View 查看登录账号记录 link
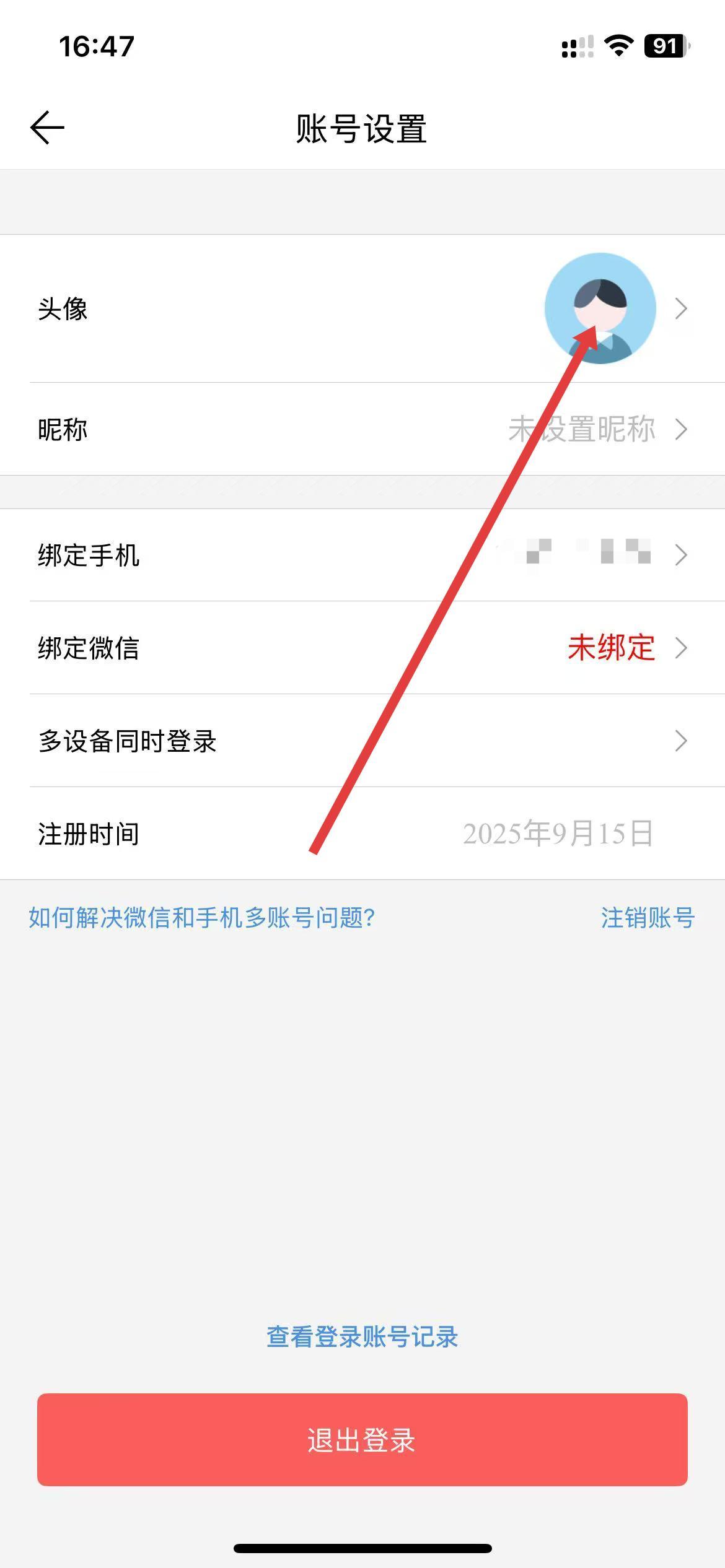Screen dimensions: 725x1568 pos(362,1337)
